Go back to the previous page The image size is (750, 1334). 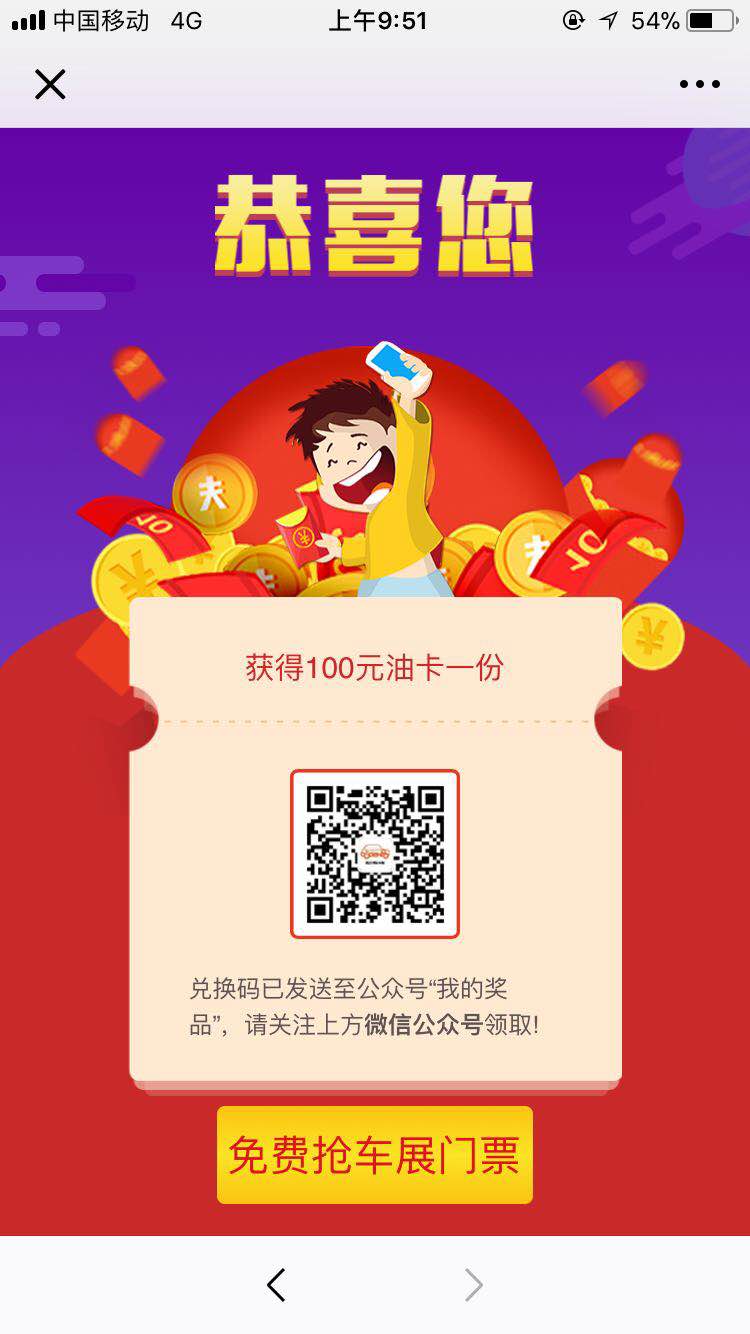pos(277,1285)
